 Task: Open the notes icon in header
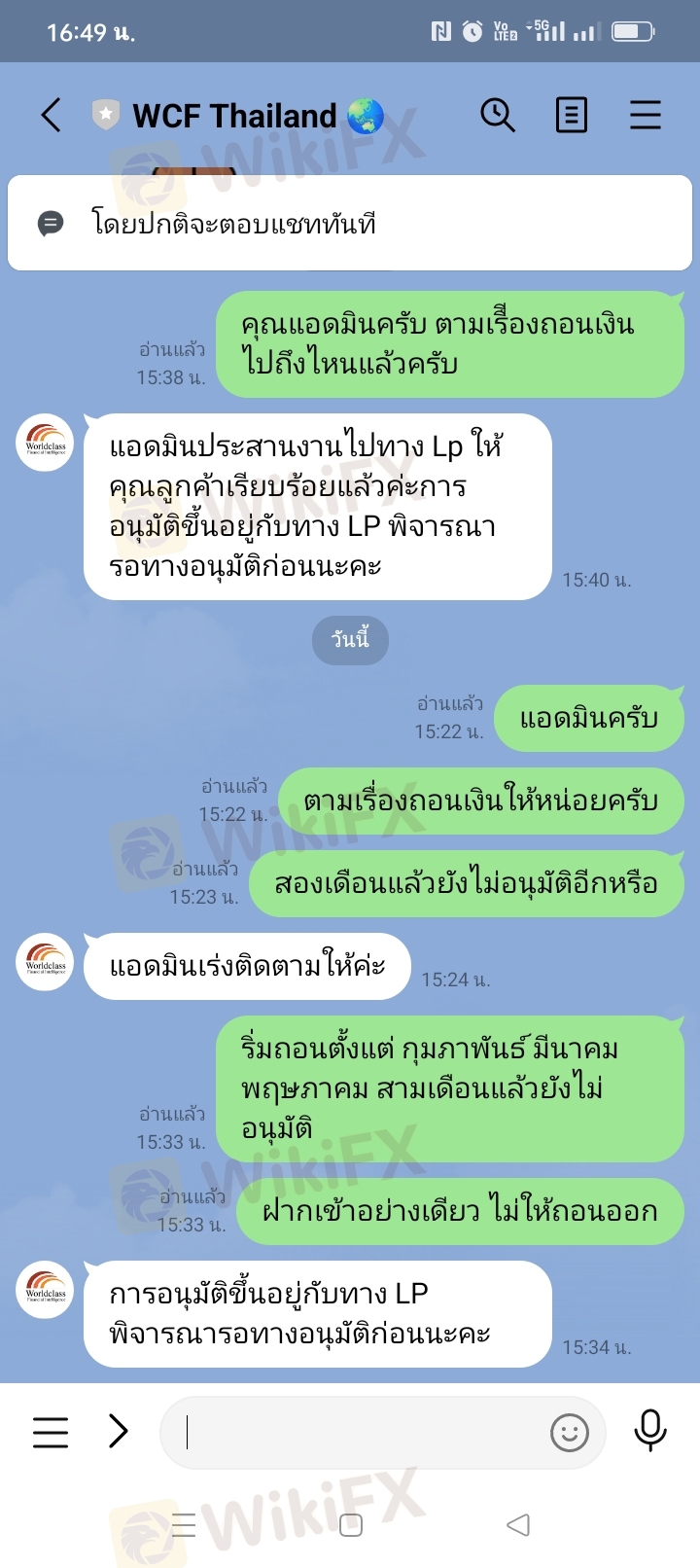point(571,115)
